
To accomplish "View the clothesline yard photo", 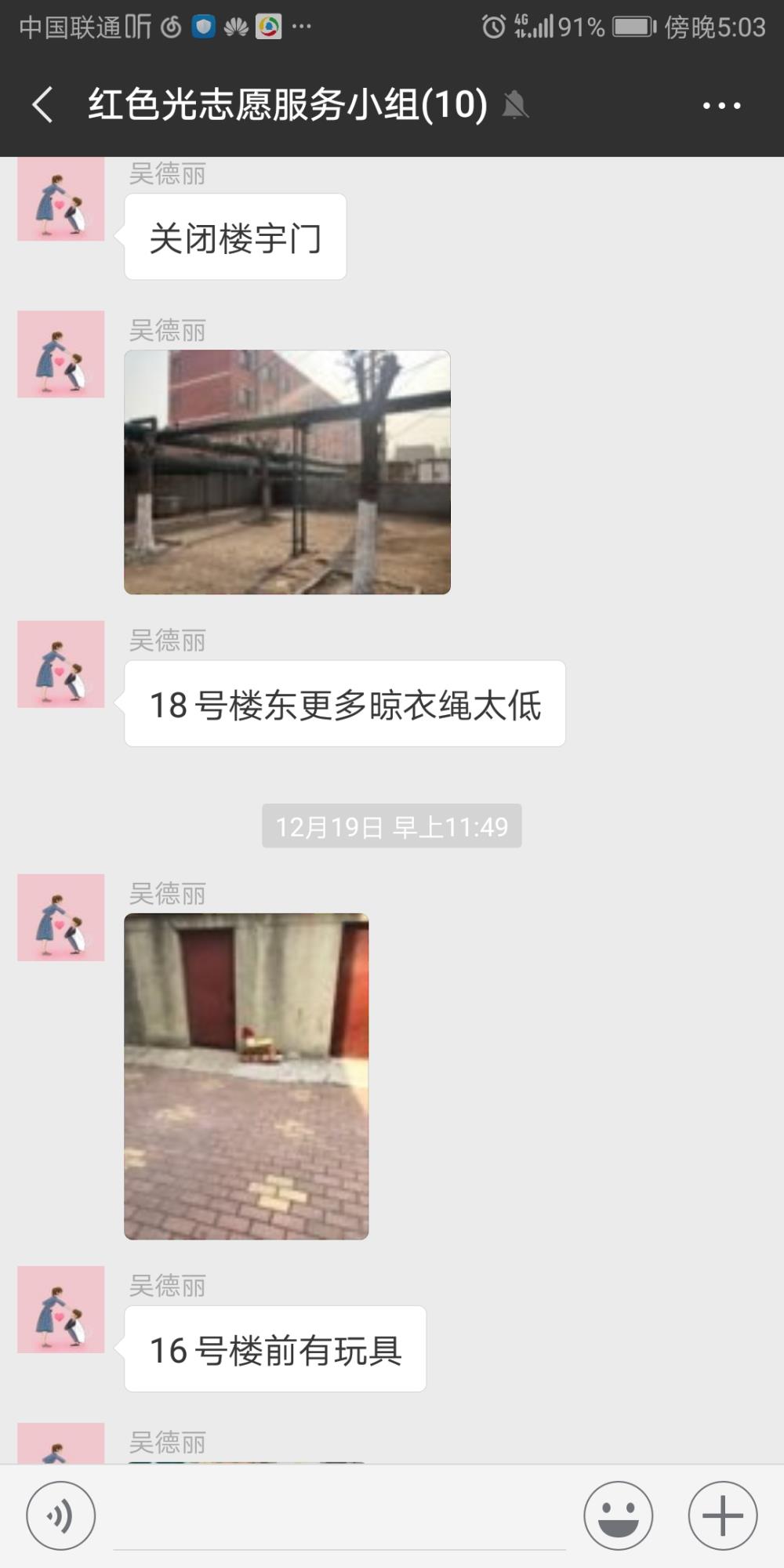I will (287, 472).
